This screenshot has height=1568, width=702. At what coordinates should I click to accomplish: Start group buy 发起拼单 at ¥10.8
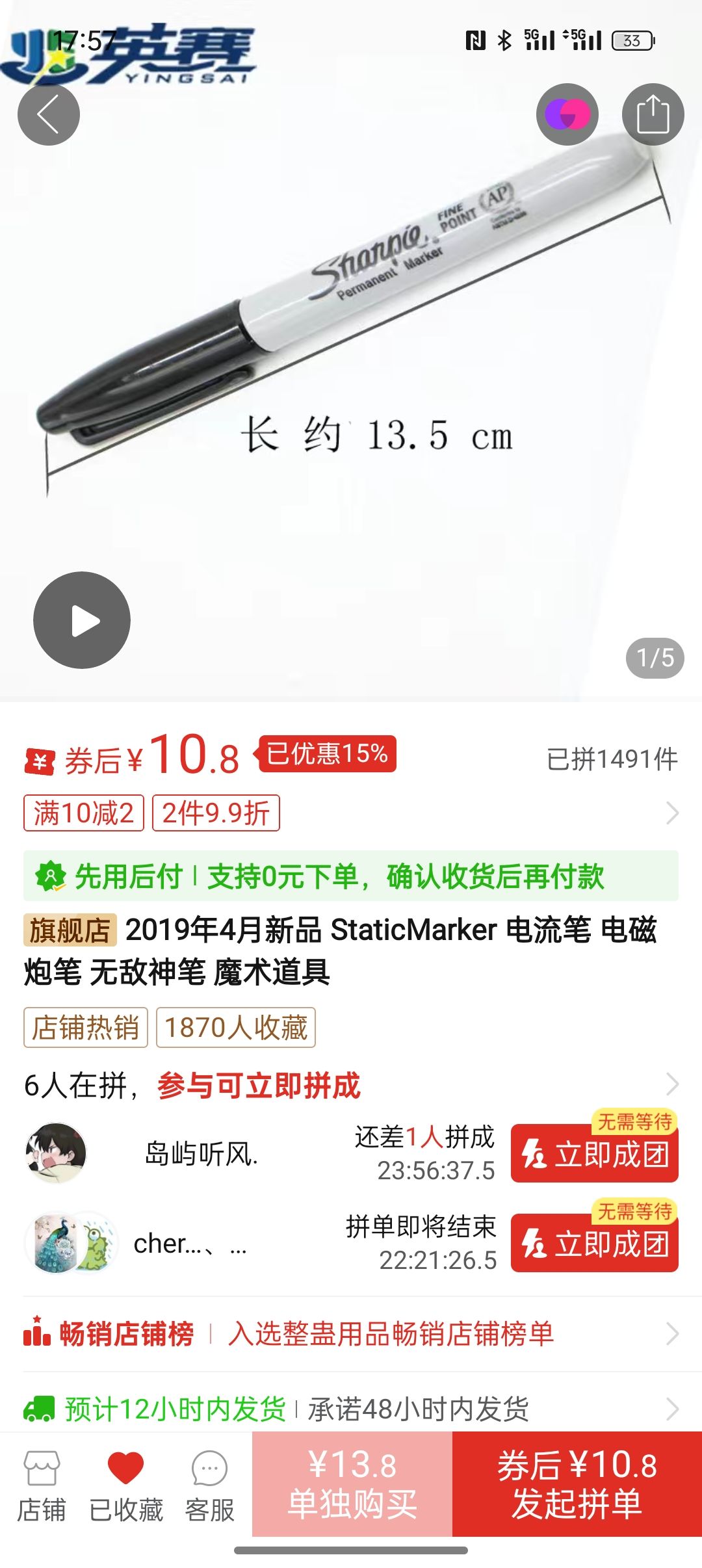coord(577,1485)
